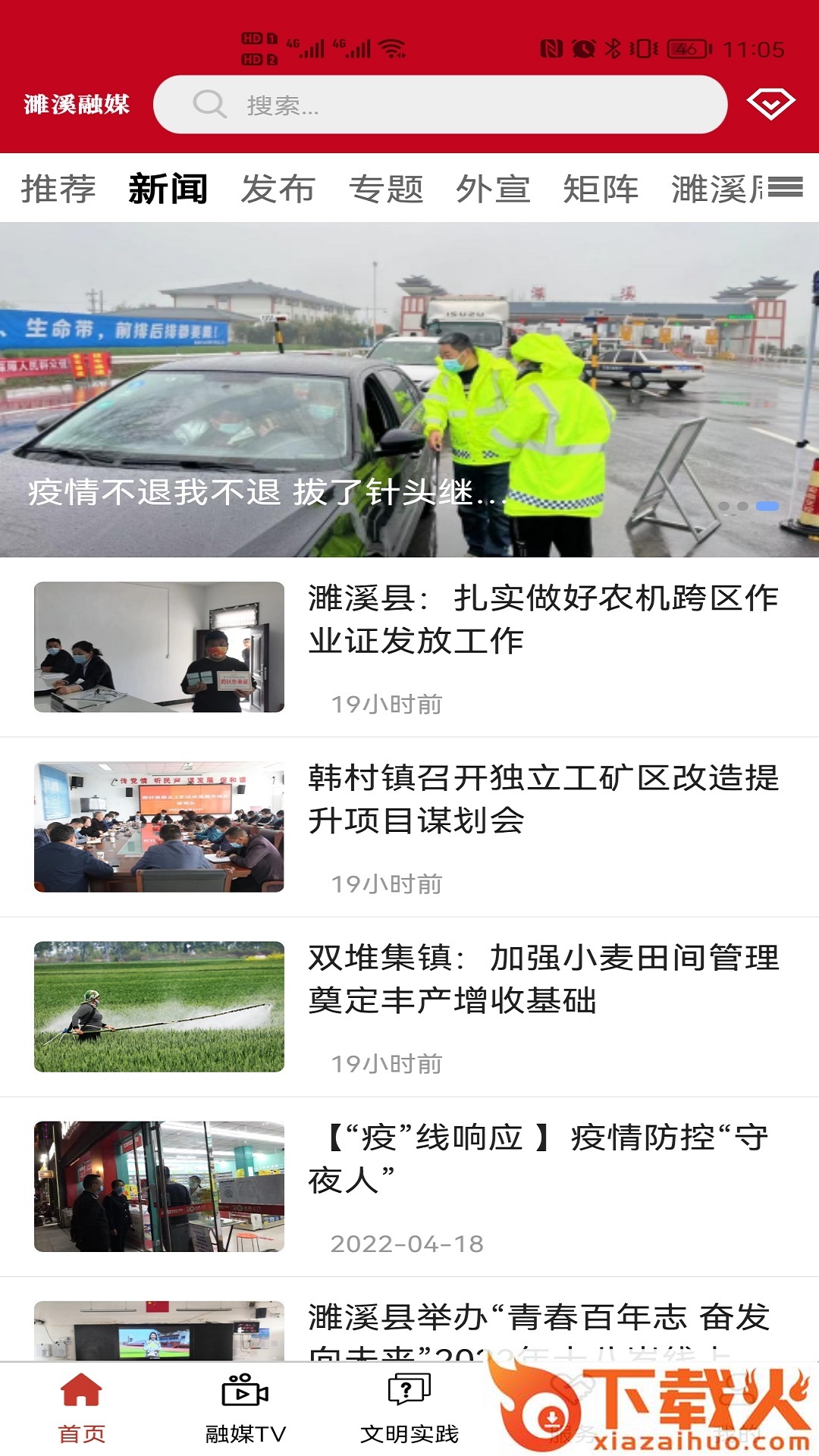Select the 外宣 tab
Image resolution: width=819 pixels, height=1456 pixels.
click(x=493, y=189)
